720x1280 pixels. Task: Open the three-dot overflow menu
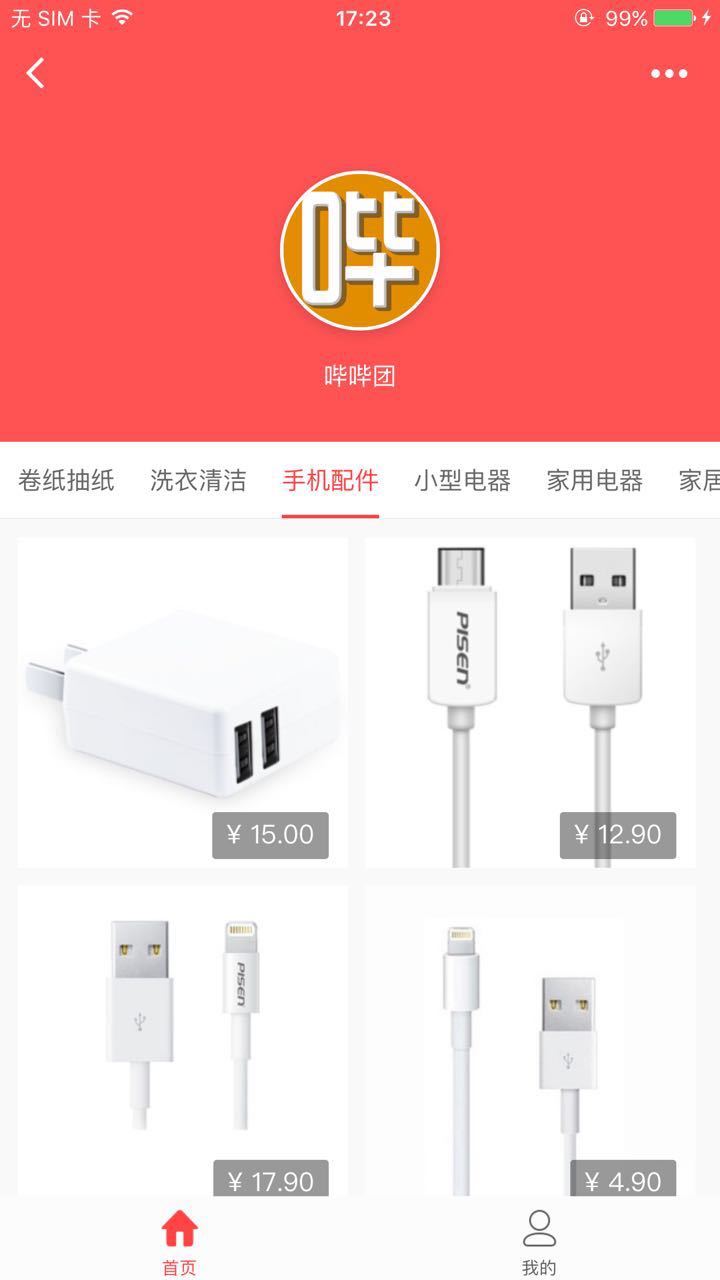tap(669, 73)
